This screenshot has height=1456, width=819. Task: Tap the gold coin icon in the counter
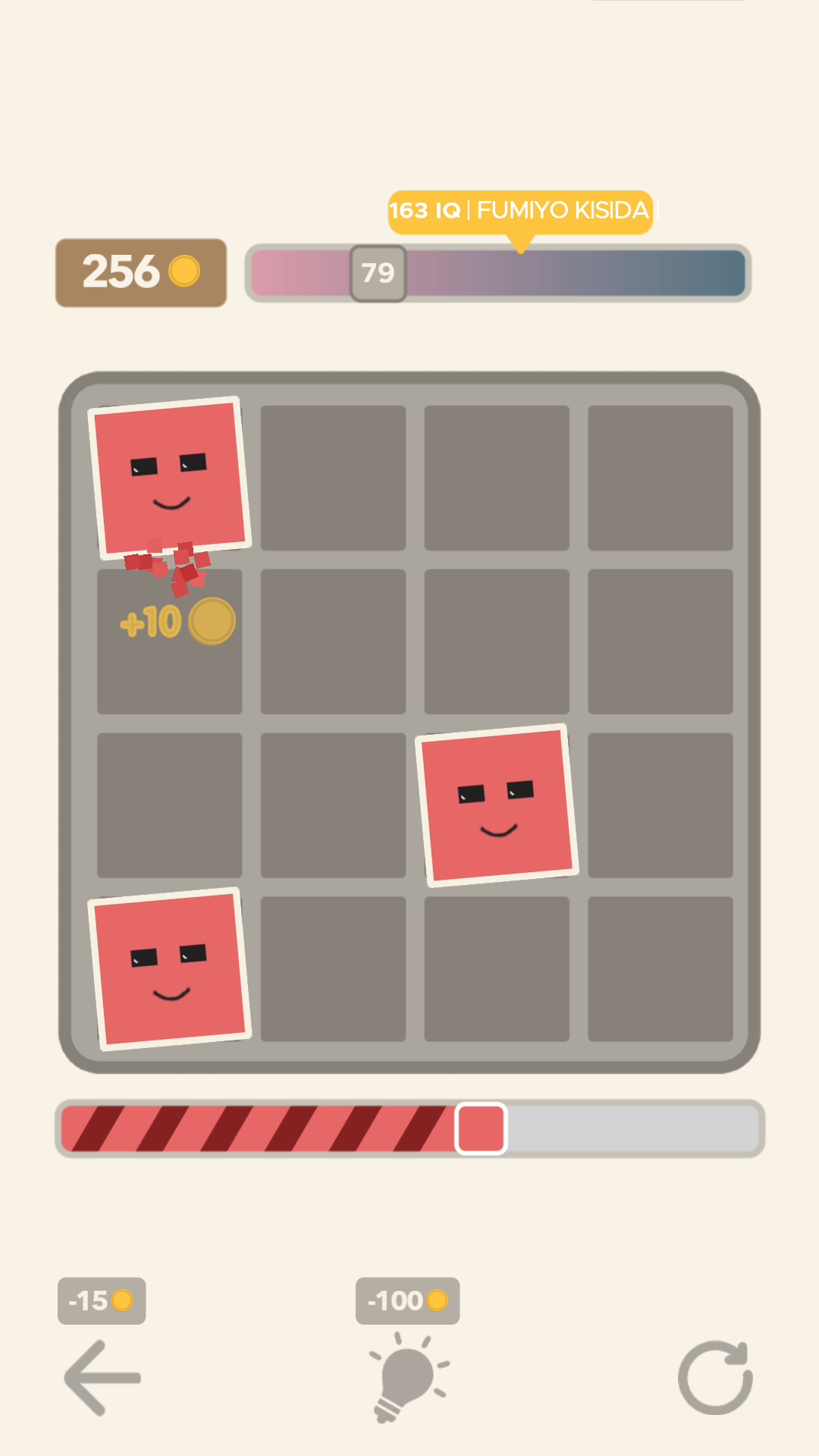click(183, 271)
